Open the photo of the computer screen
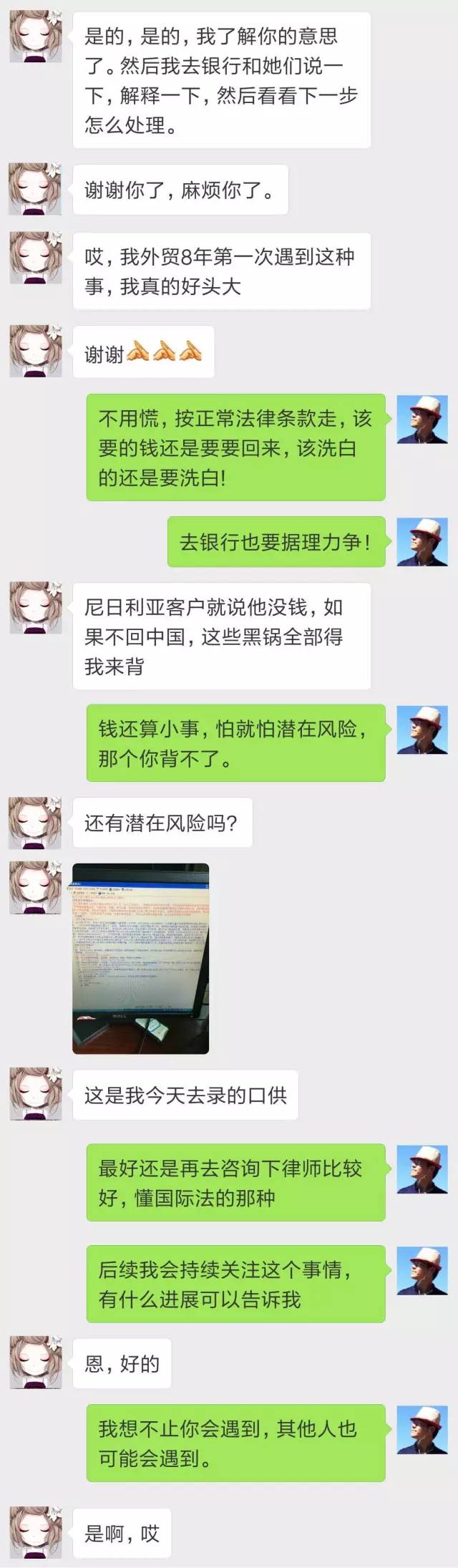Screen dimensions: 458x1568 pos(140,958)
